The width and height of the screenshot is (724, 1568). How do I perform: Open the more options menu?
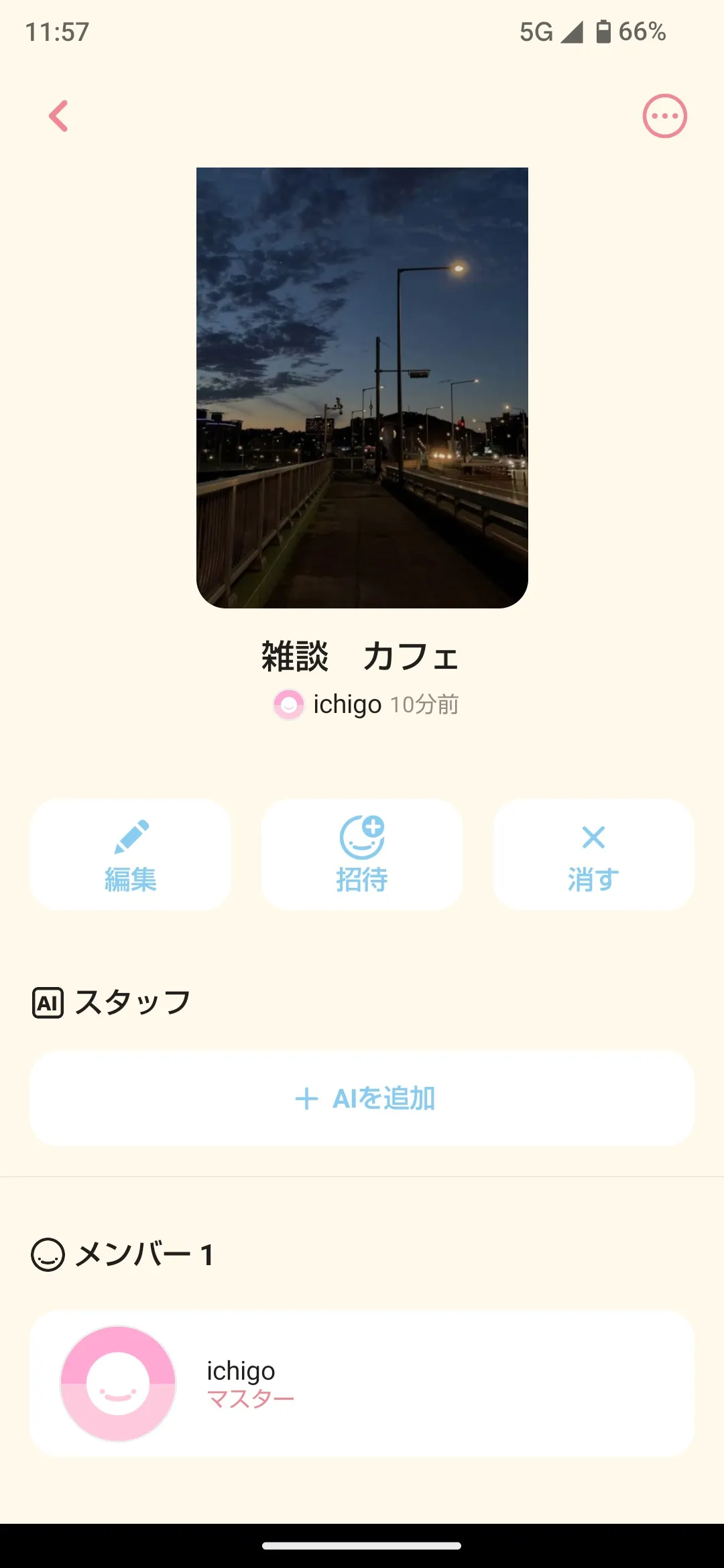(x=664, y=116)
